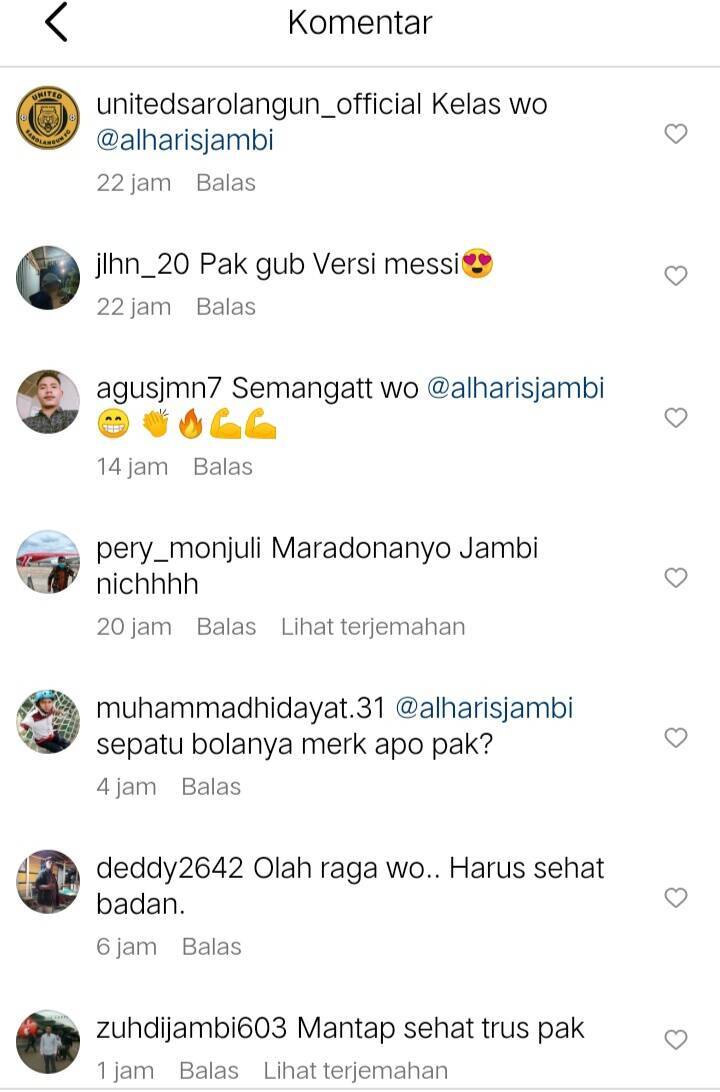
Task: Tap Balas under jlhn_20's comment
Action: (x=226, y=307)
